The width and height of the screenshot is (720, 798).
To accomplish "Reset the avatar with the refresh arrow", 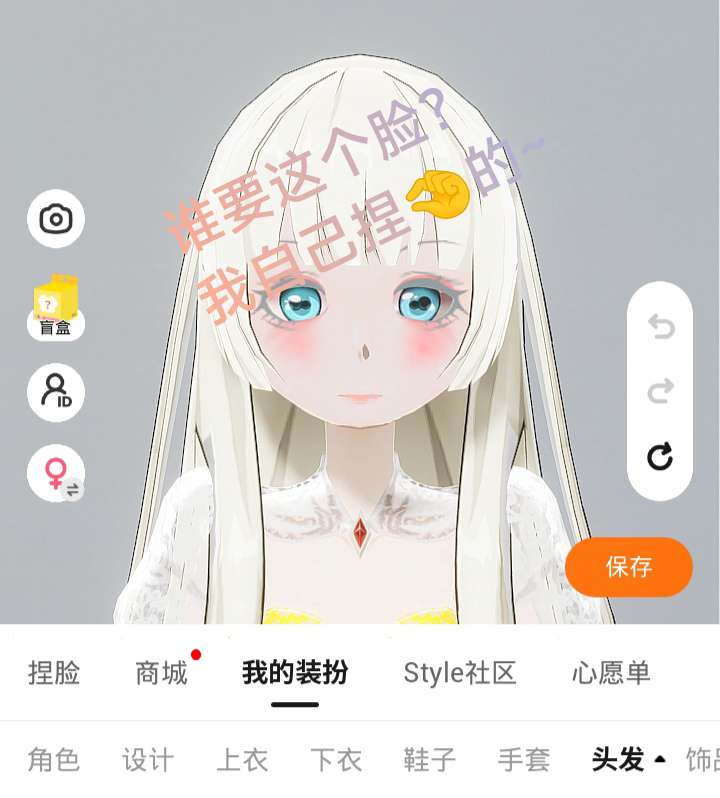I will click(660, 456).
